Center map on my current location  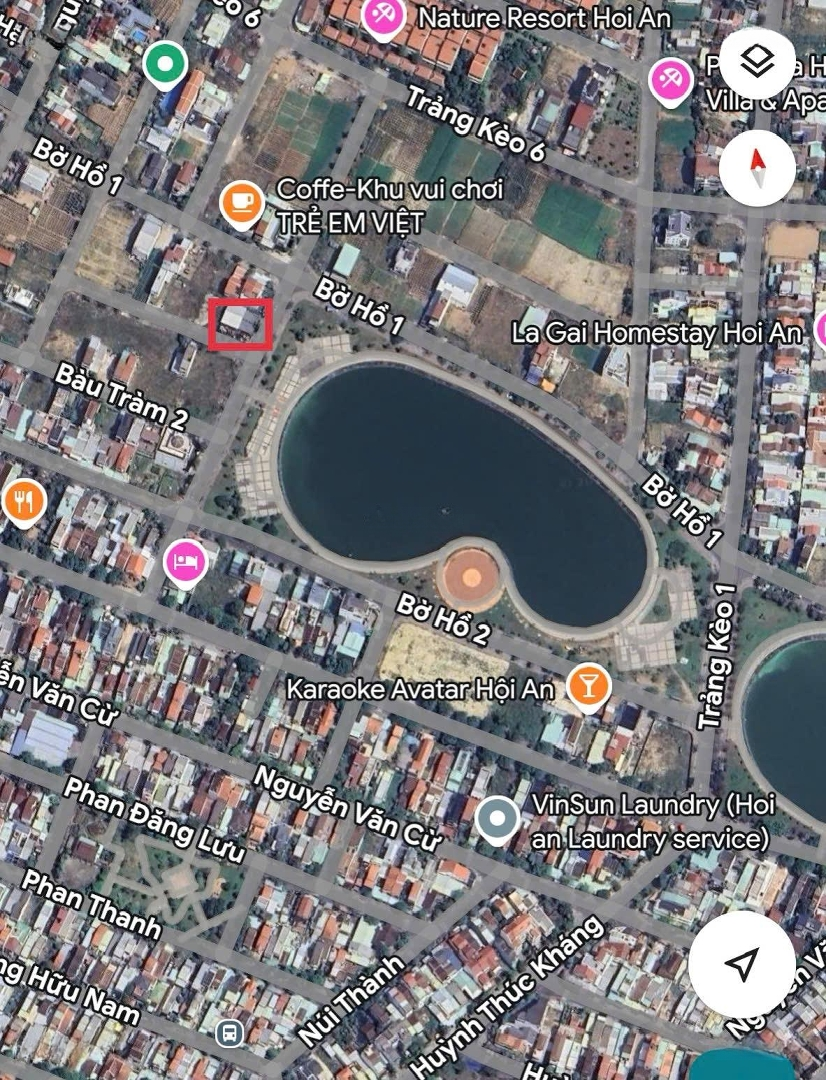tap(741, 963)
